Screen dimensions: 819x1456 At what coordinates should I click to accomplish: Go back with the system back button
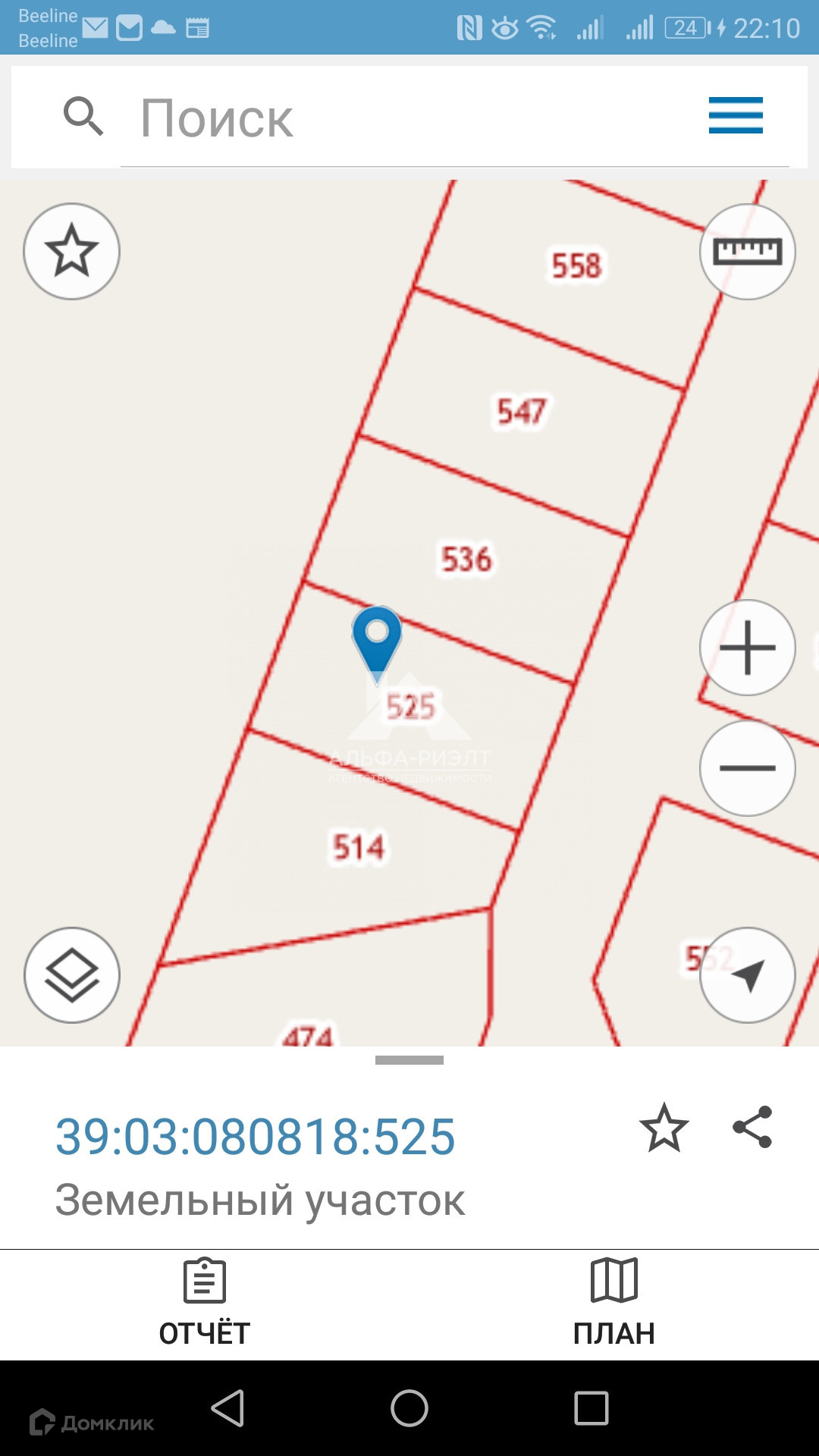tap(227, 1408)
